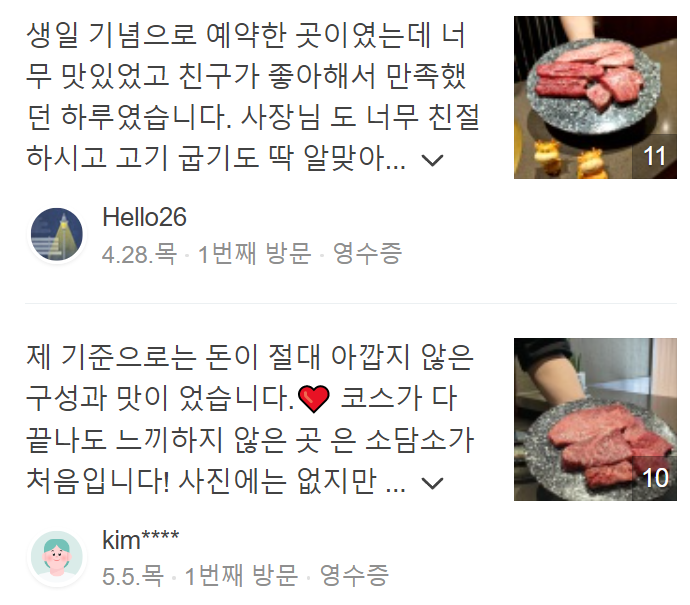View Hello26's reviewer profile

point(57,235)
